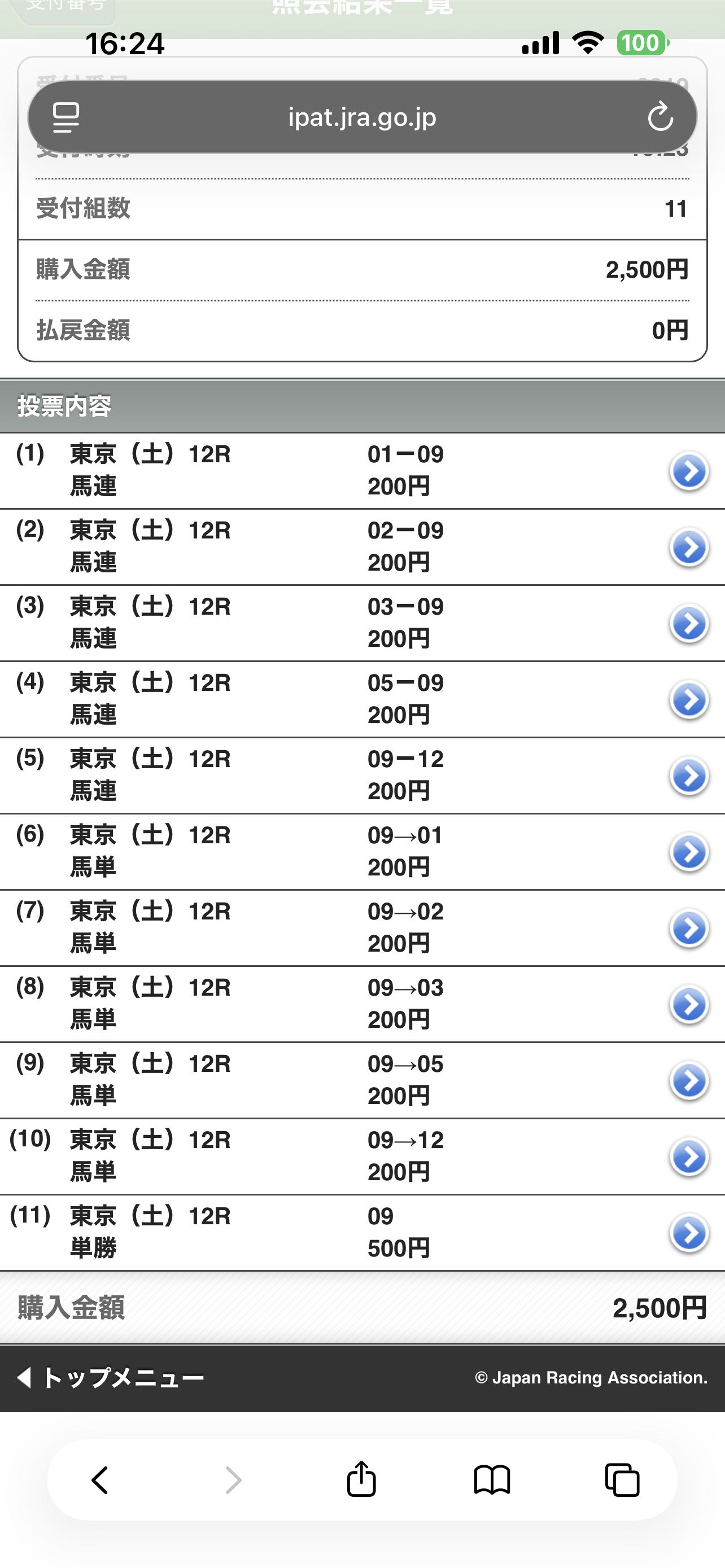This screenshot has width=725, height=1568.
Task: Open the 馬連 05ー09 bet row
Action: 688,699
